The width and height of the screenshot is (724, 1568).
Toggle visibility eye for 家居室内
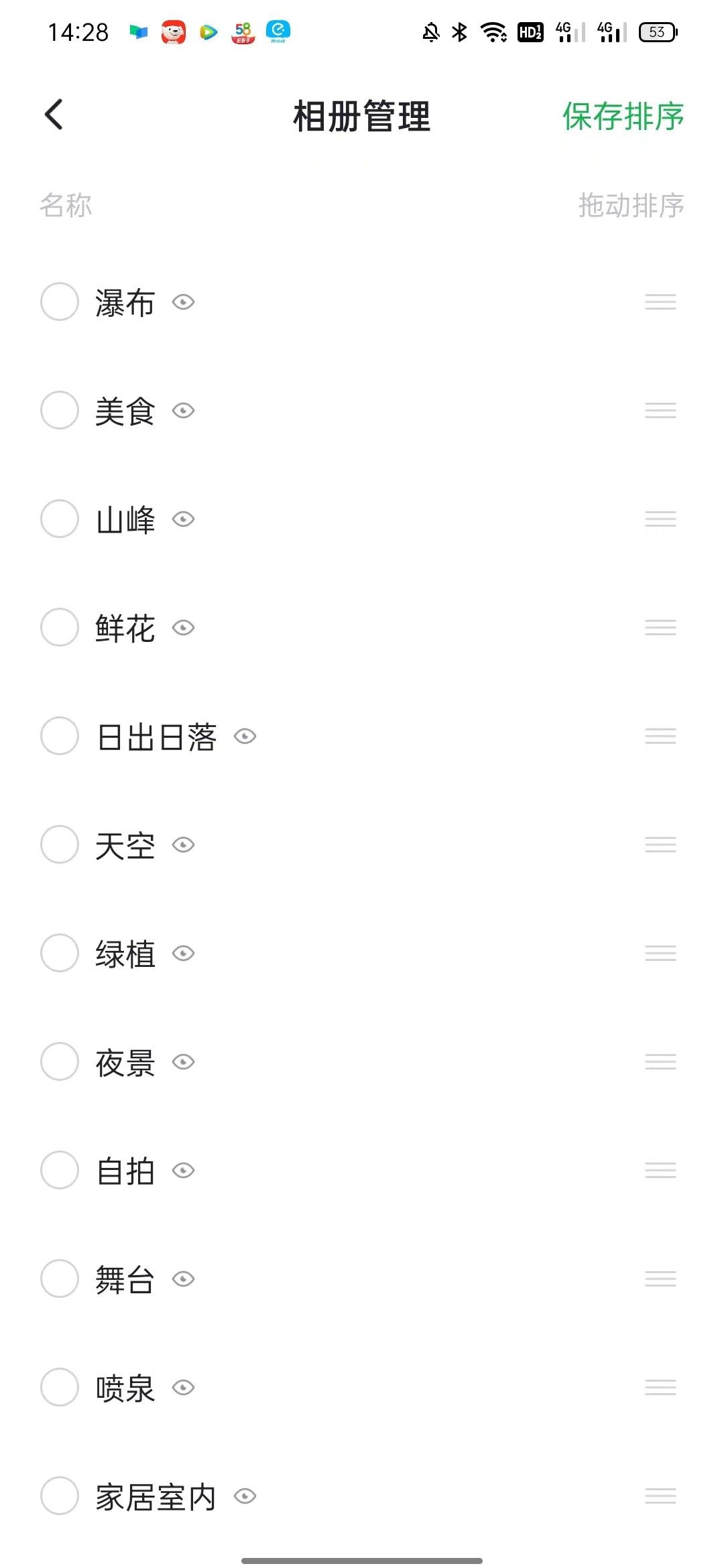pos(245,1496)
